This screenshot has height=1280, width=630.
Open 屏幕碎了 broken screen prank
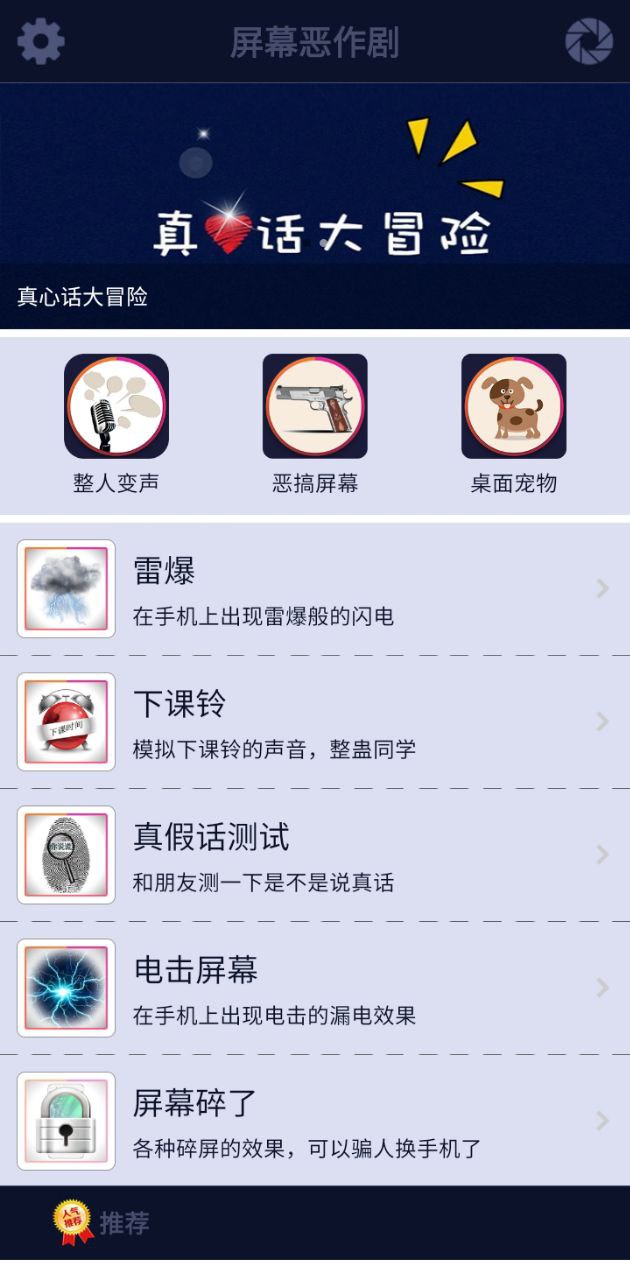click(x=315, y=1121)
